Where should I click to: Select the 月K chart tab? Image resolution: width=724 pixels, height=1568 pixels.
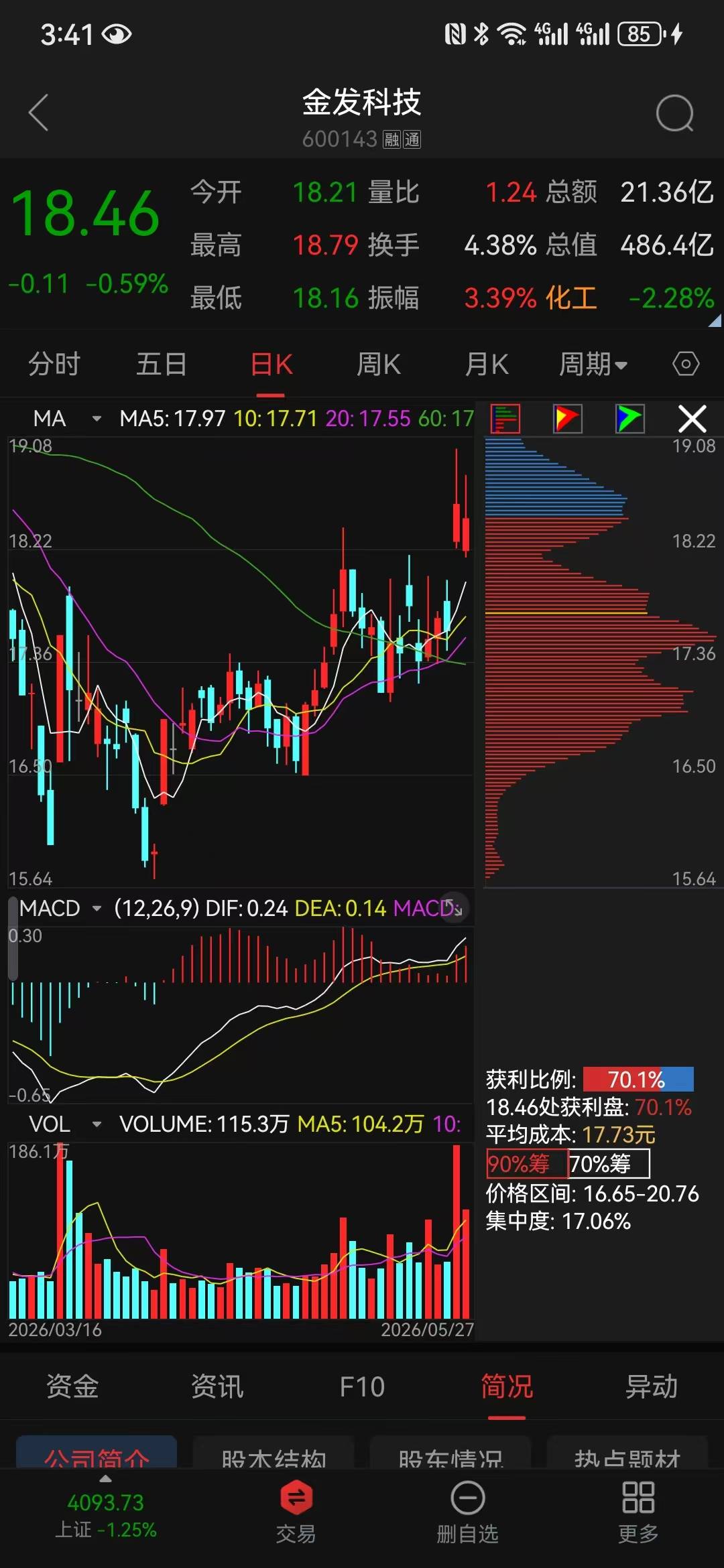pos(487,365)
